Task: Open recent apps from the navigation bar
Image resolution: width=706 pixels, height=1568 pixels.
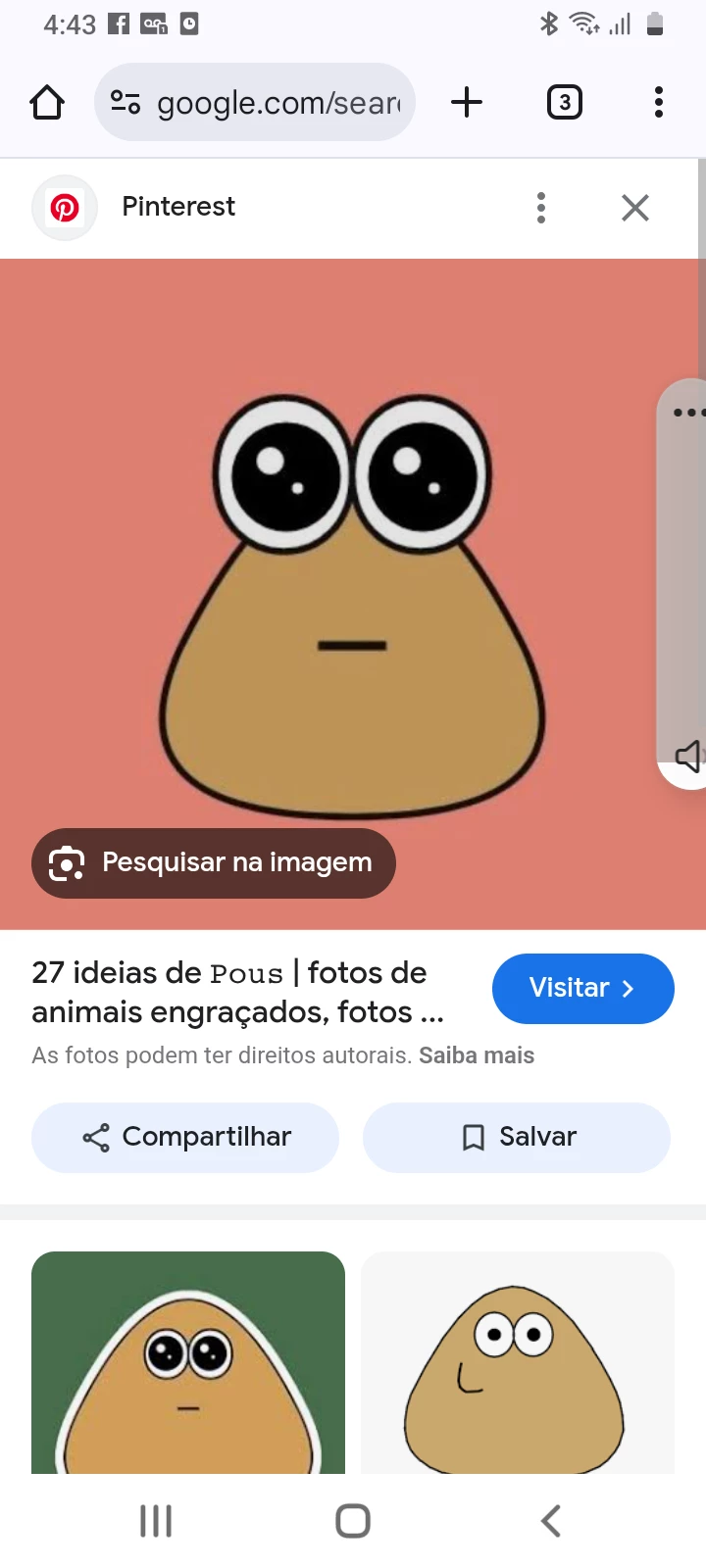Action: (156, 1521)
